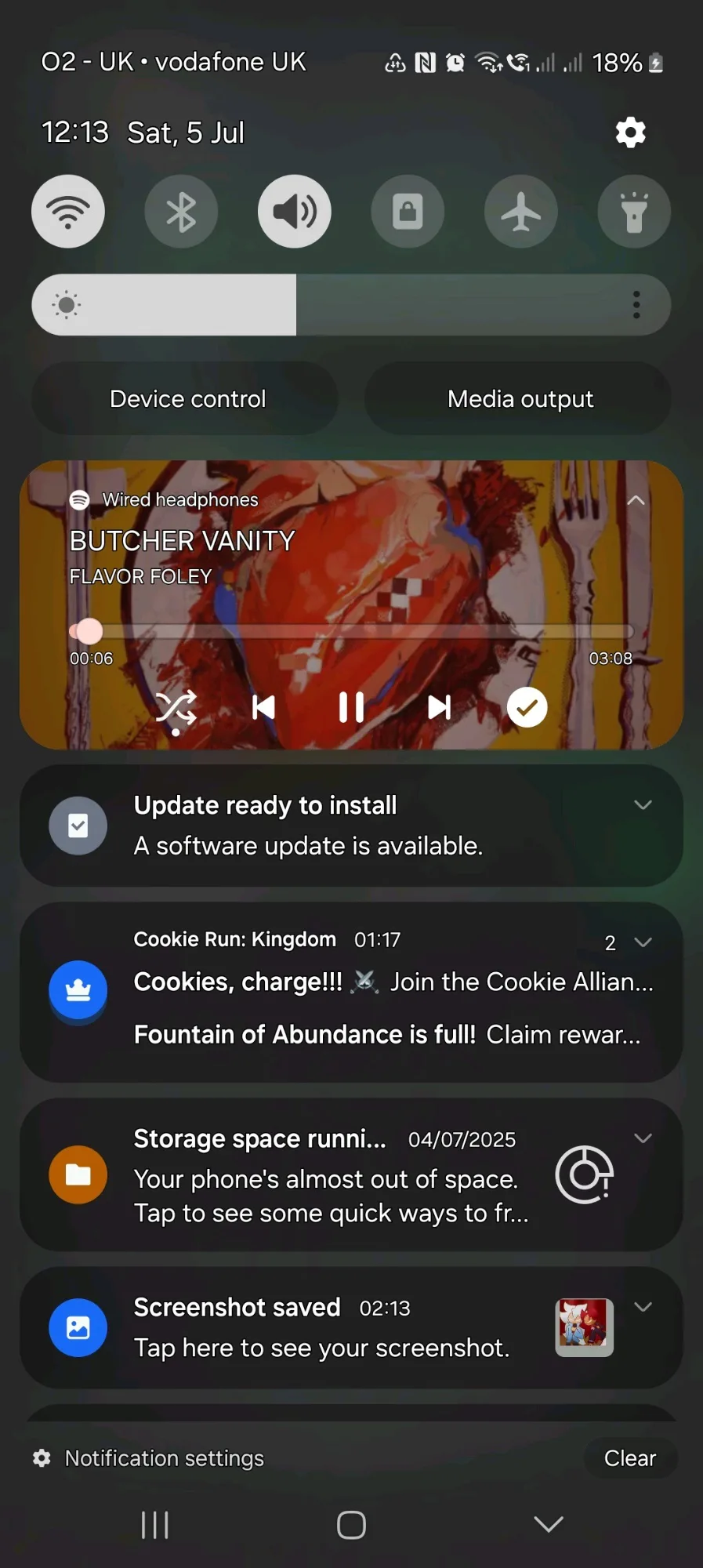Open brightness options three-dot menu
This screenshot has height=1568, width=703.
pos(636,305)
